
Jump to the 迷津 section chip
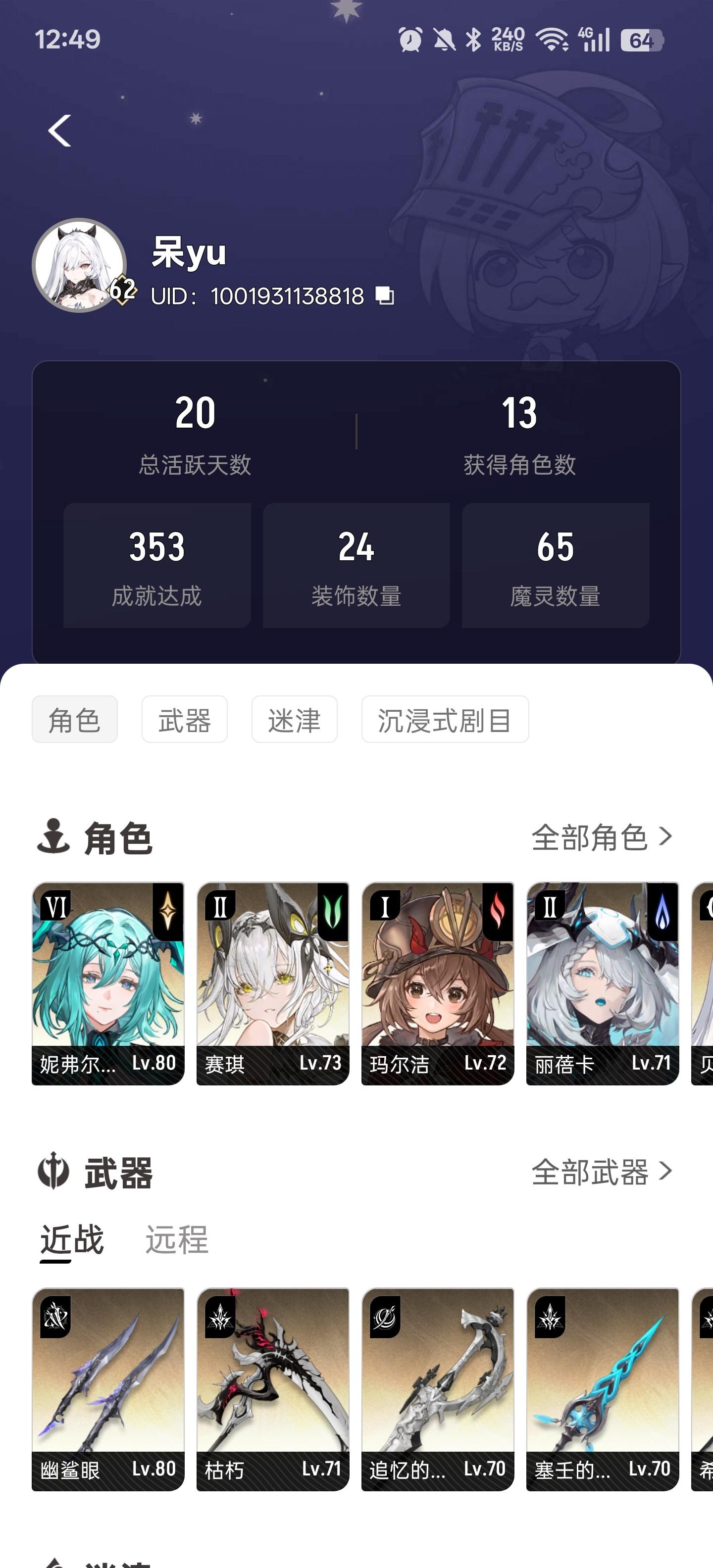tap(294, 720)
